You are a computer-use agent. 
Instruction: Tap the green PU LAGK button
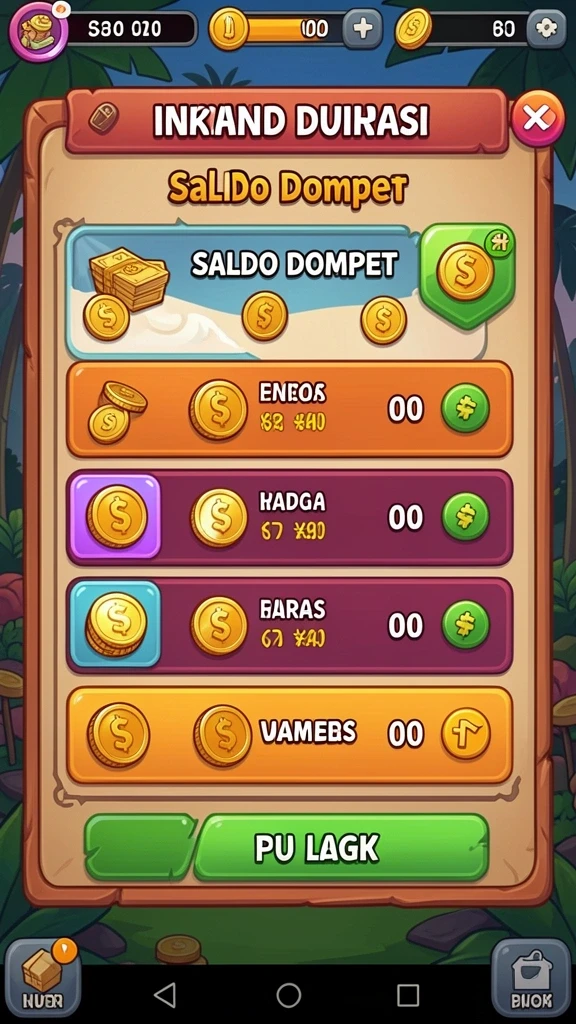342,847
